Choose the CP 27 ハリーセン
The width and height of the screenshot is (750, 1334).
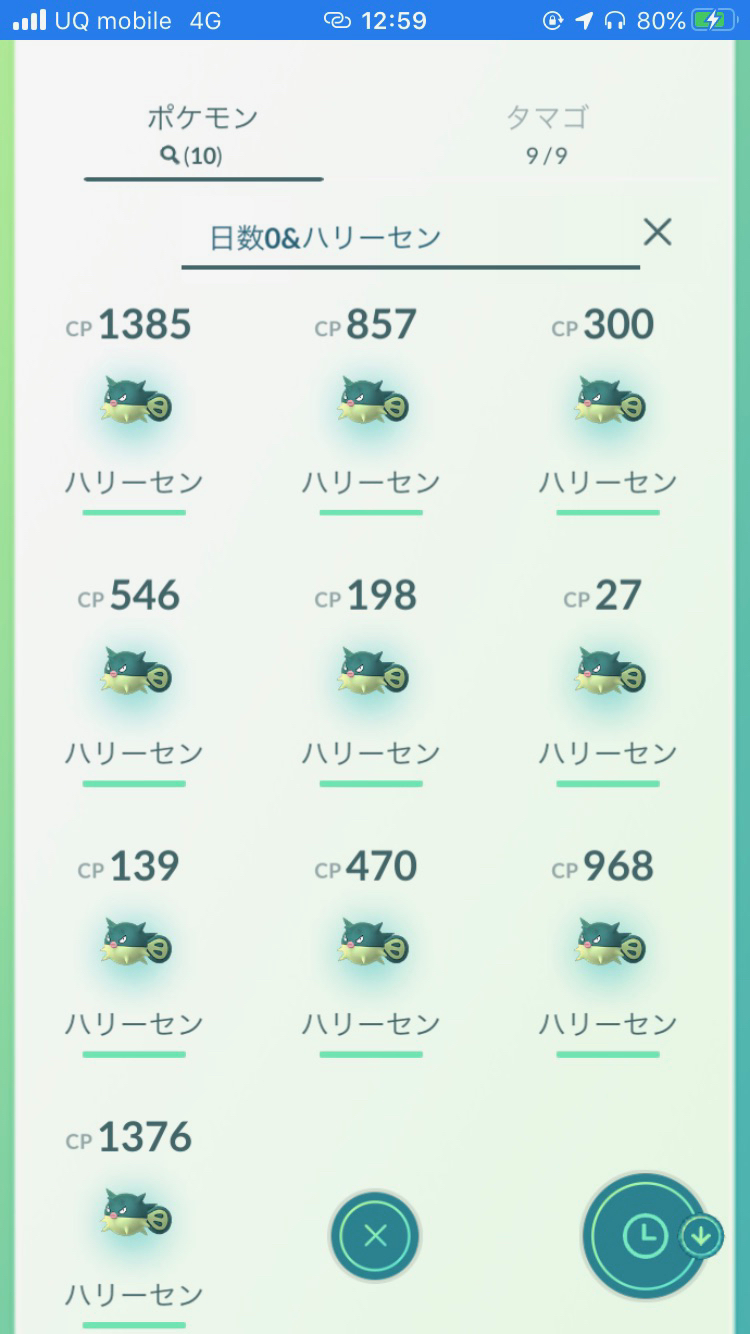(608, 676)
